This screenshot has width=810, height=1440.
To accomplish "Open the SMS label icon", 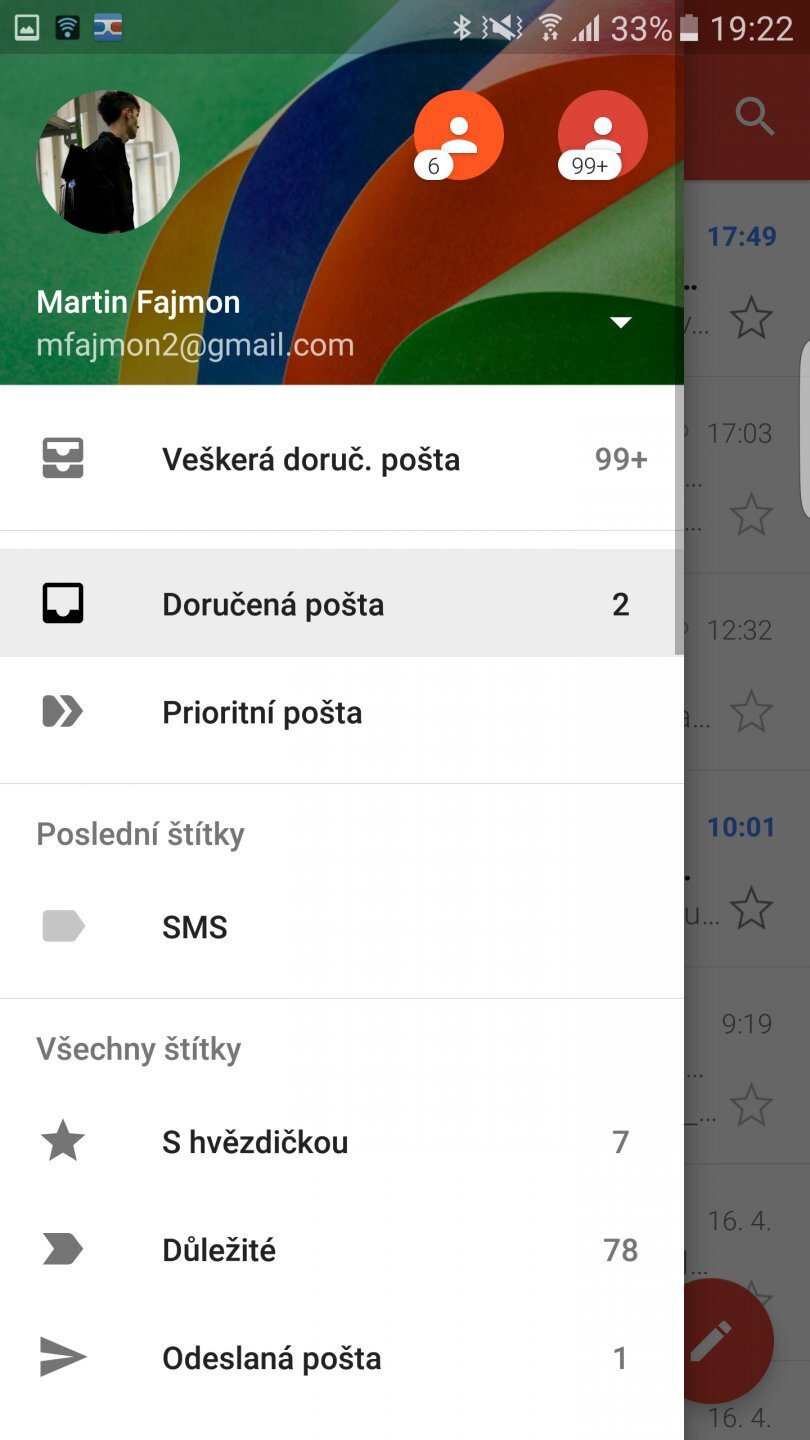I will click(63, 926).
